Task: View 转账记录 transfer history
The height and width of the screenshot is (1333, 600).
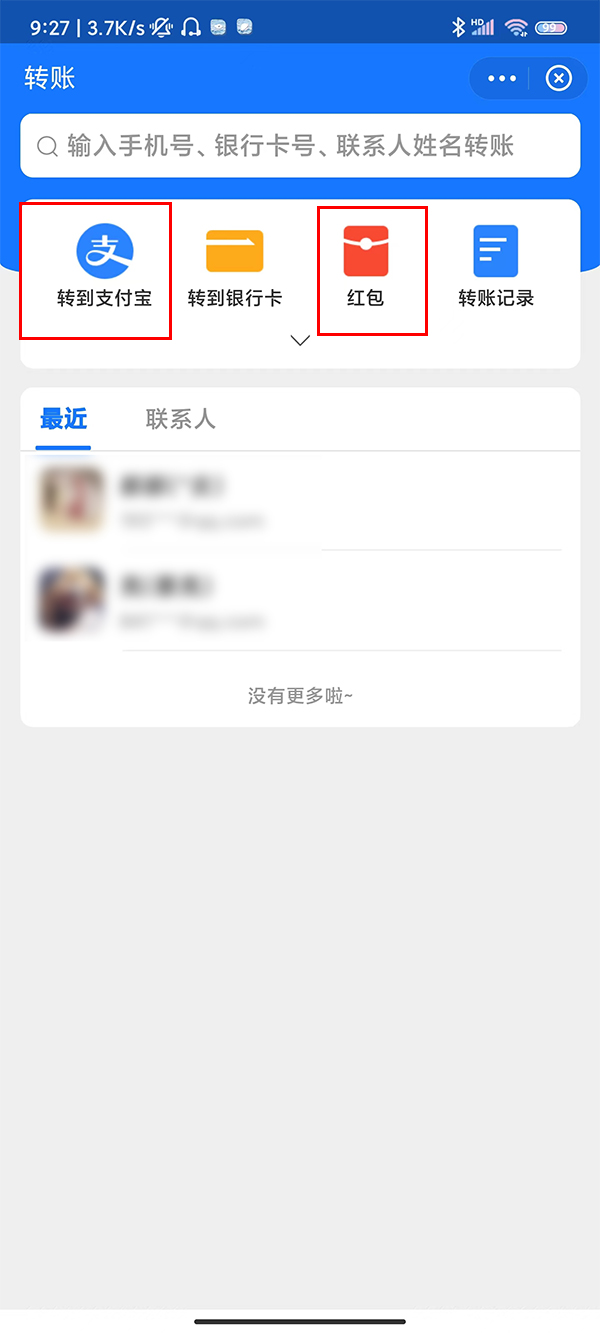Action: (x=496, y=266)
